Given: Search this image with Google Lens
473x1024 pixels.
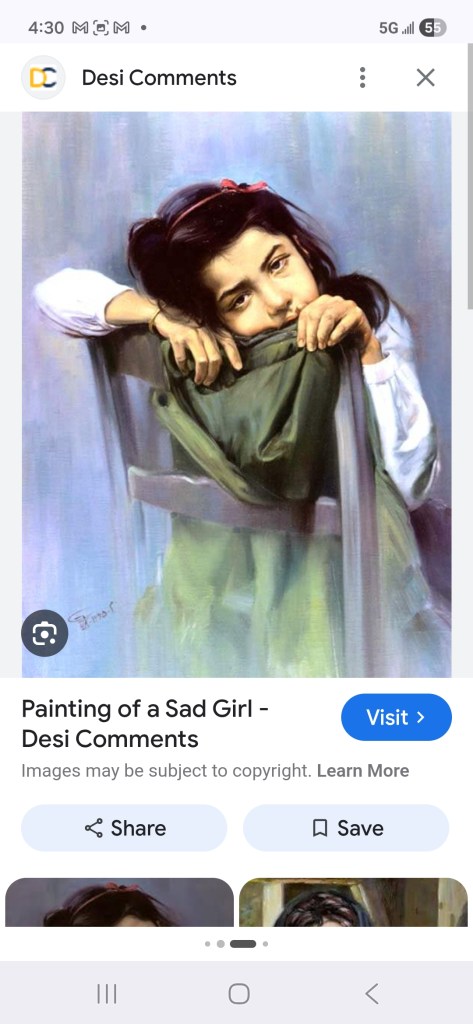Looking at the screenshot, I should (44, 633).
